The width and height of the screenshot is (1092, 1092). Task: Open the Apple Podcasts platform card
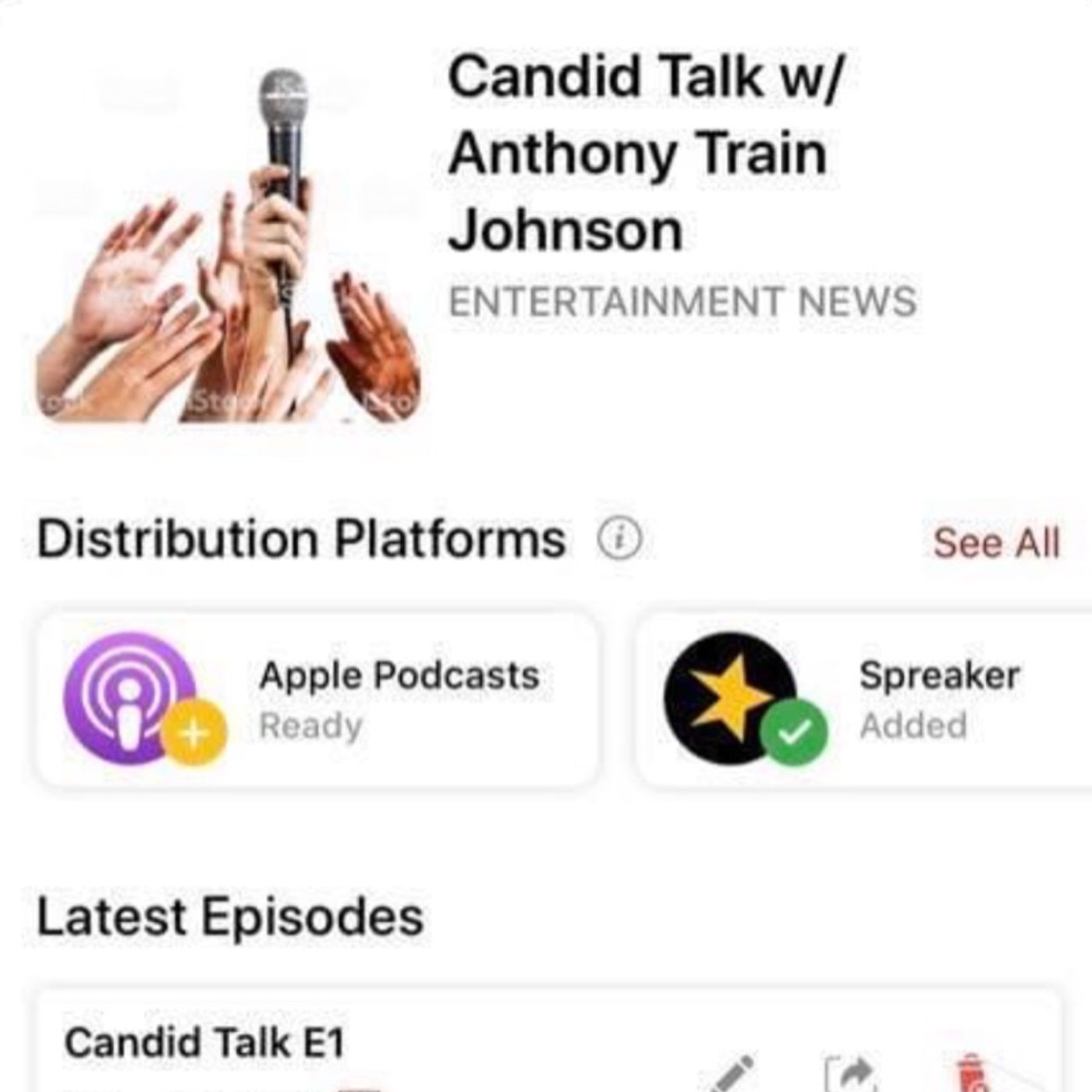317,700
